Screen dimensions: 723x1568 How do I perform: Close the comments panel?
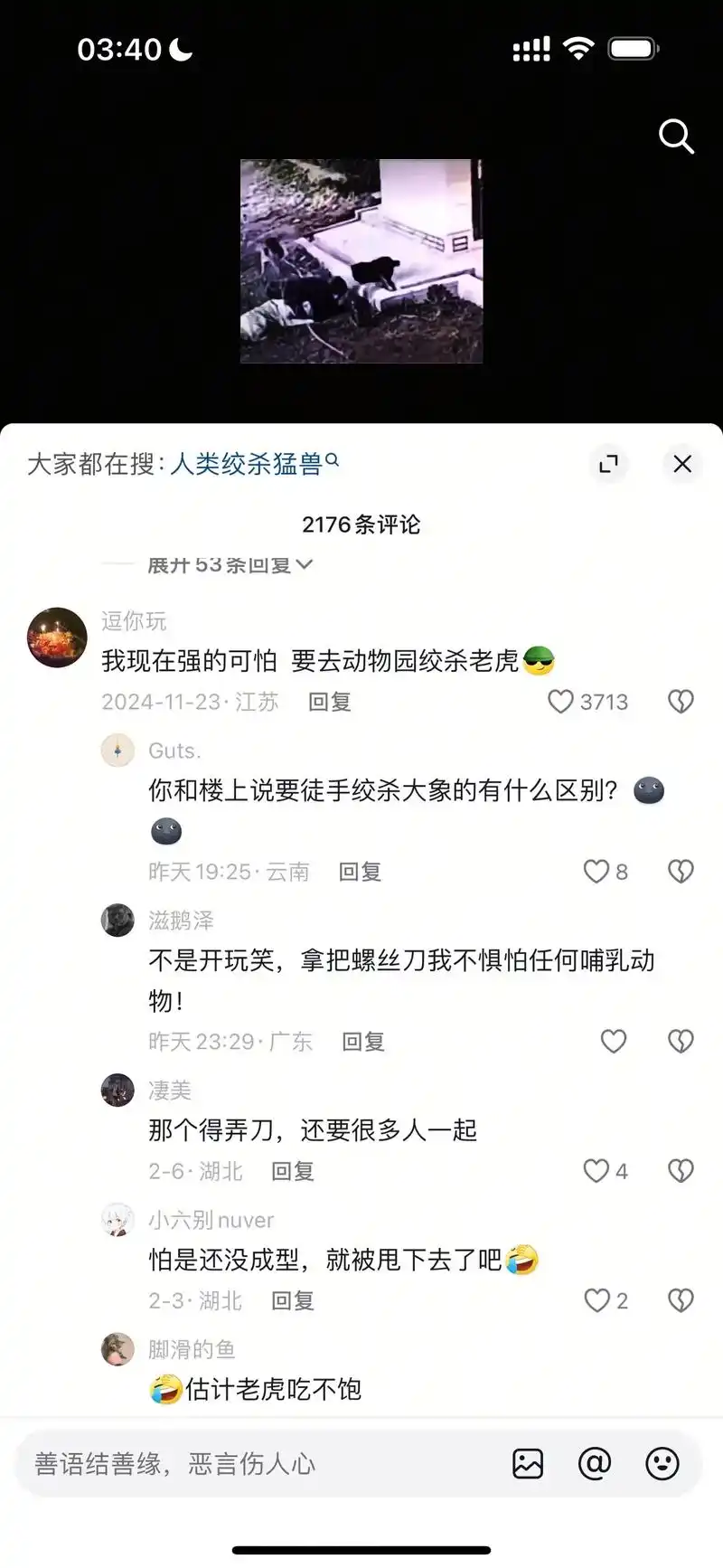[682, 464]
